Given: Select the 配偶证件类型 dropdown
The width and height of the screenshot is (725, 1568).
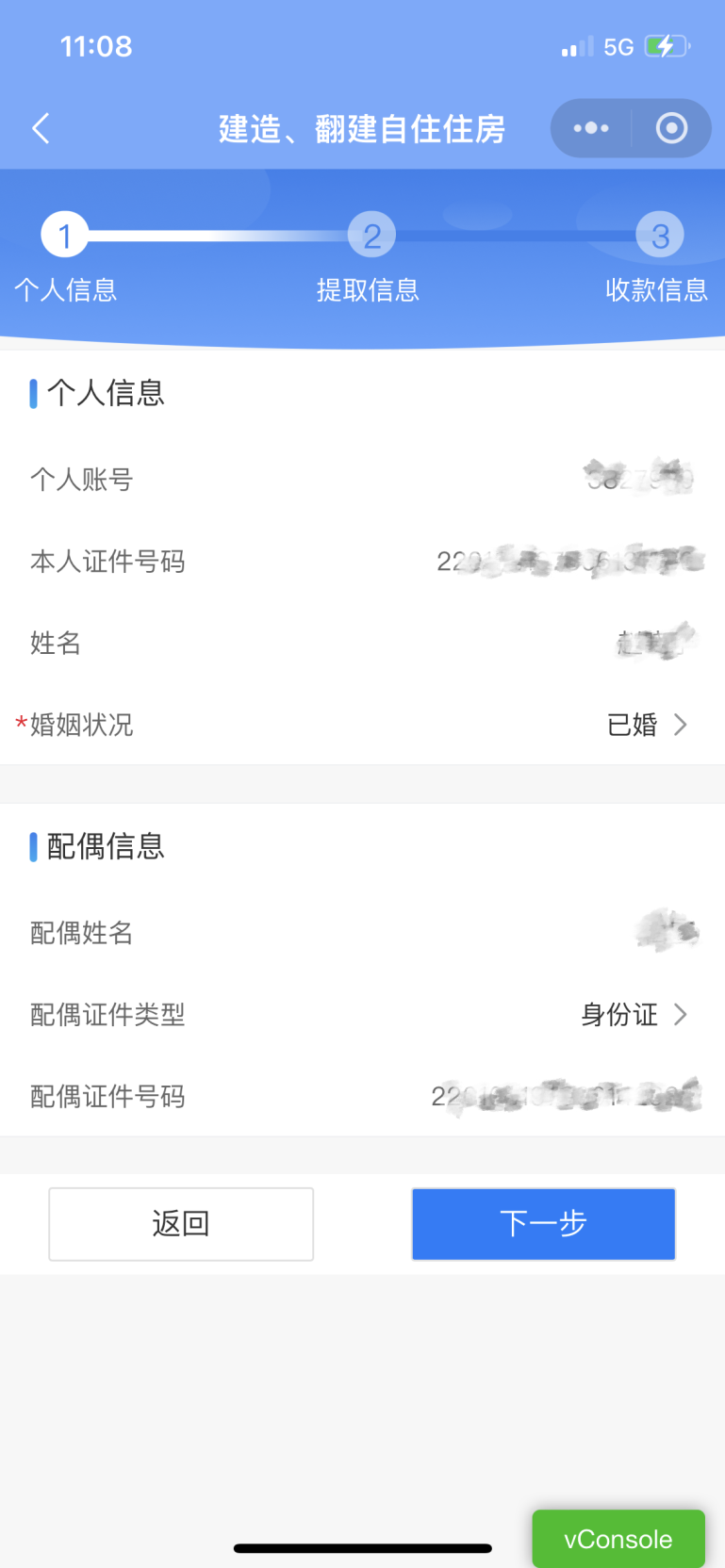Looking at the screenshot, I should click(362, 1015).
